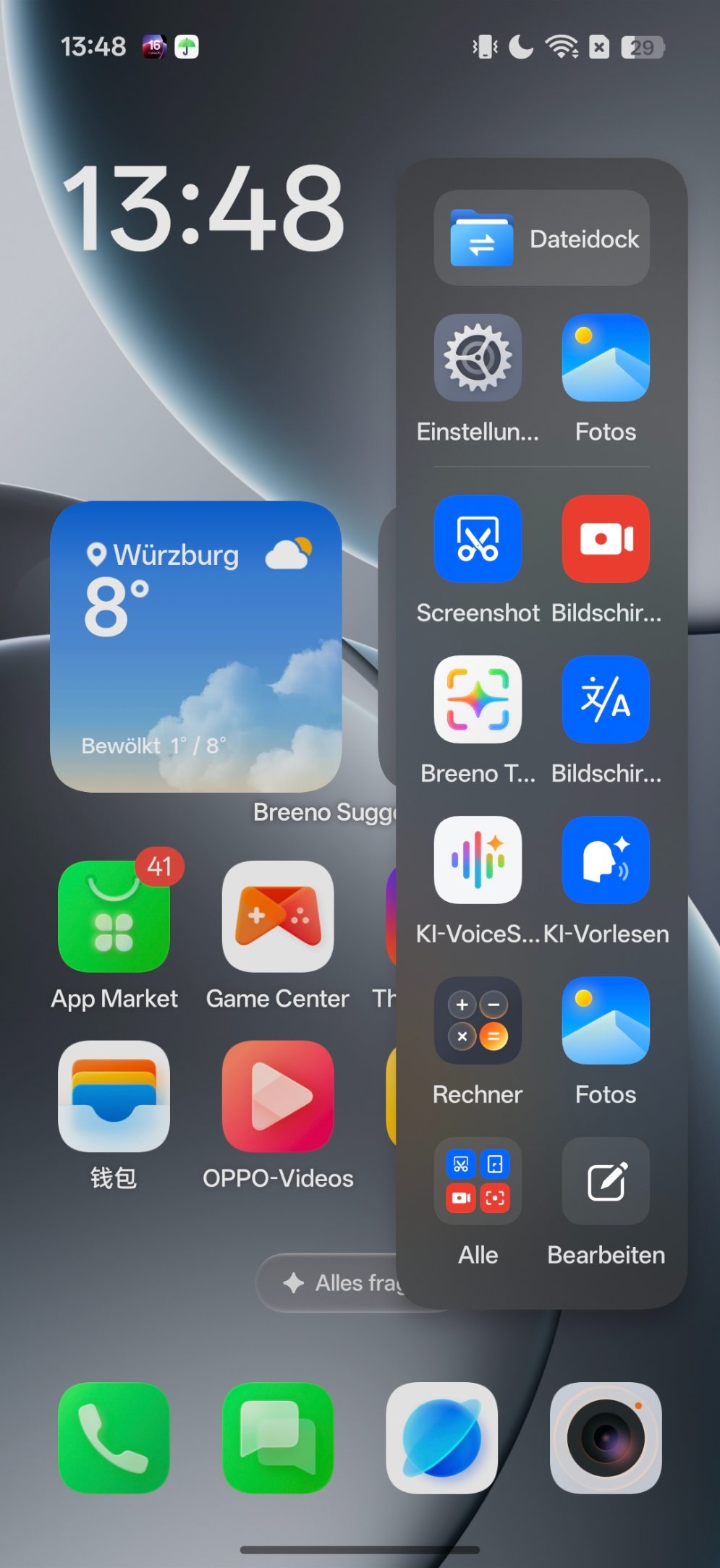Start Bildschirmaufnahme with the red camera icon
The width and height of the screenshot is (720, 1568).
[x=606, y=539]
